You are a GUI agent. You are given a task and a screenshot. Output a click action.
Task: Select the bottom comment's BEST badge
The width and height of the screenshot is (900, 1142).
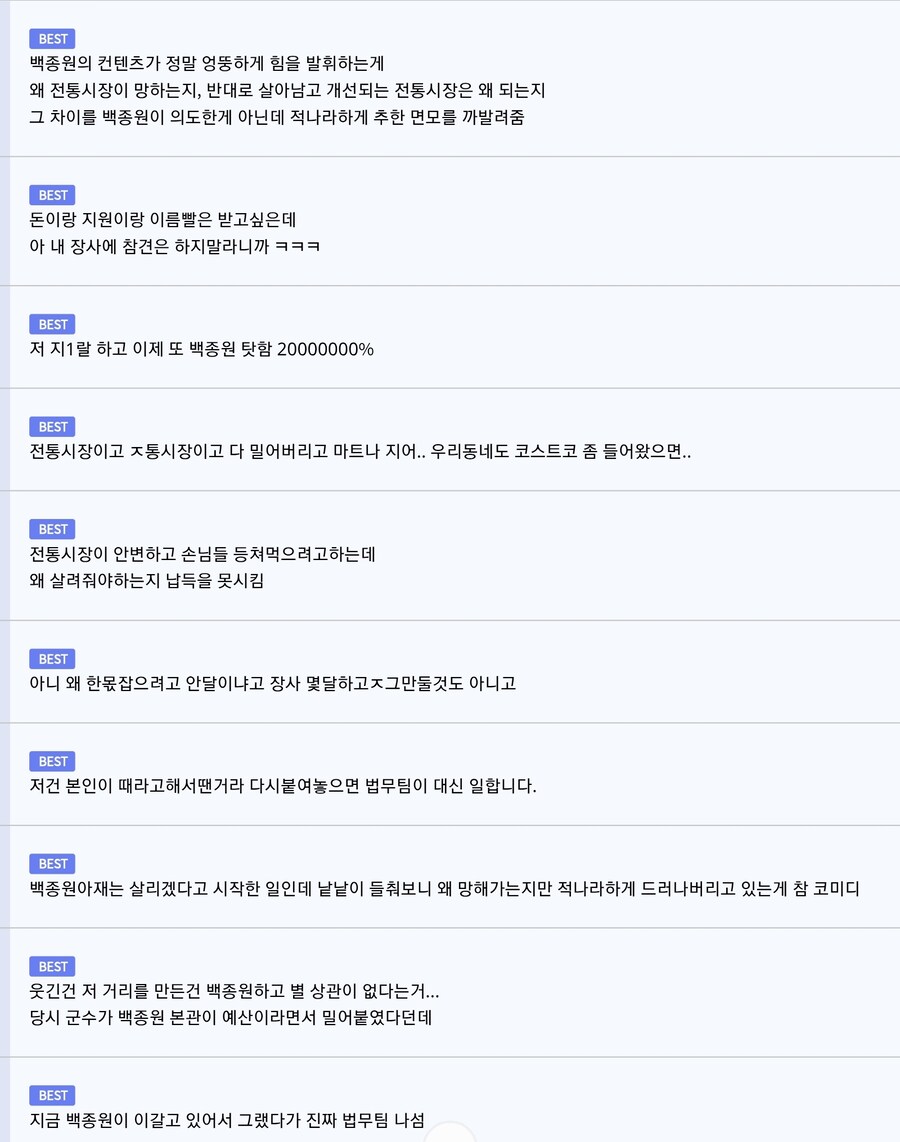pos(52,1095)
